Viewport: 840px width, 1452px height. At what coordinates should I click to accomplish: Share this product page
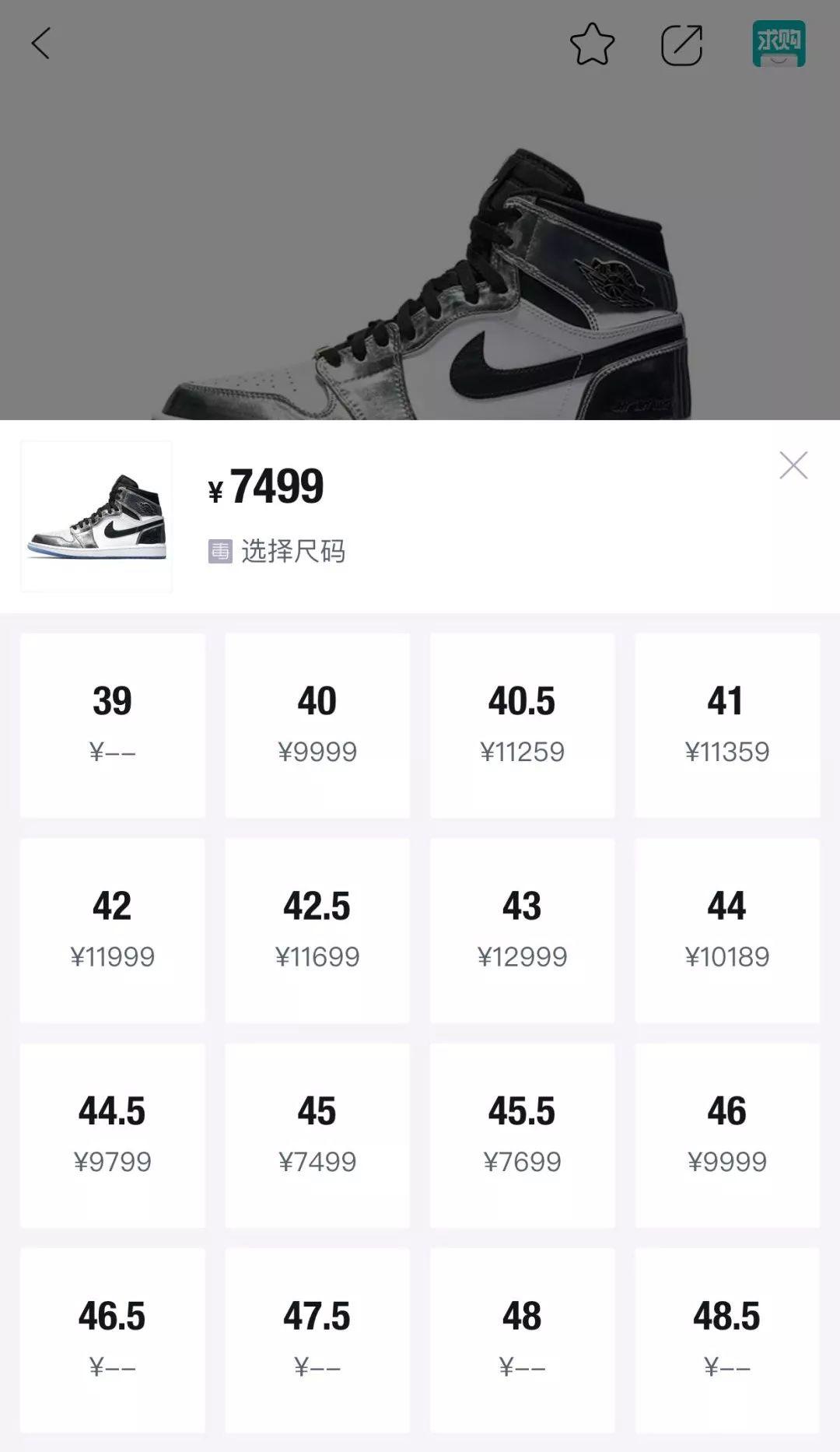pos(682,44)
